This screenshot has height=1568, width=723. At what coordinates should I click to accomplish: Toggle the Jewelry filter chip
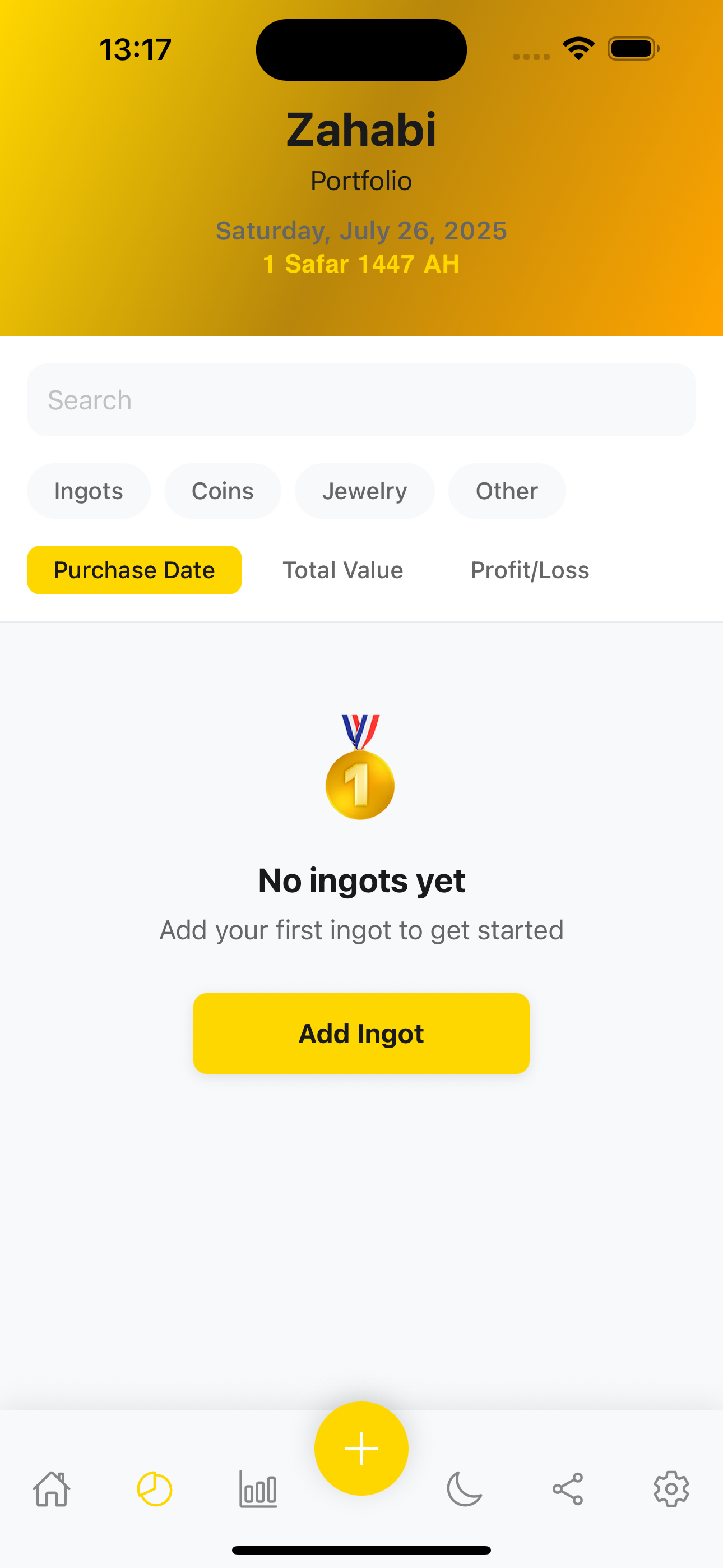(x=364, y=491)
